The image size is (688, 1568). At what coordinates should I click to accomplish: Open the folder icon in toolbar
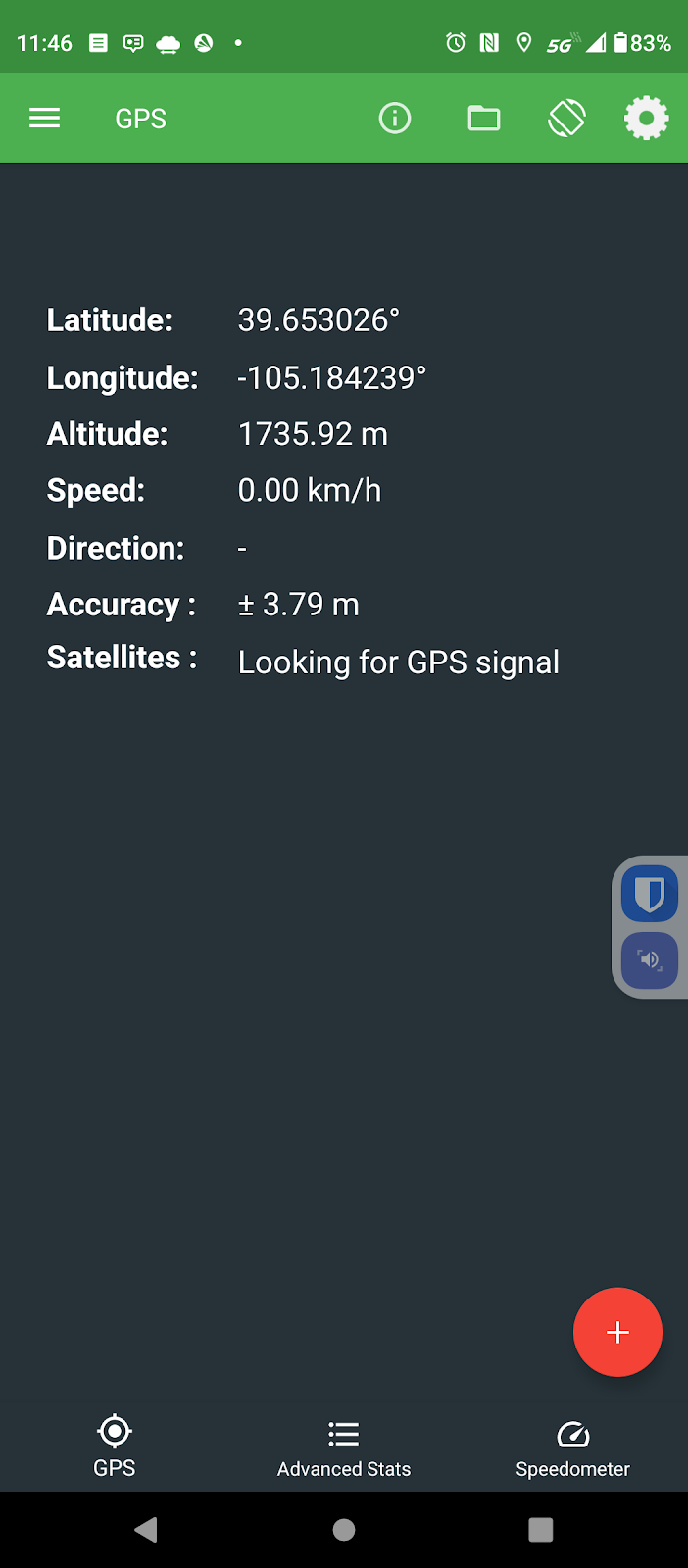click(484, 119)
